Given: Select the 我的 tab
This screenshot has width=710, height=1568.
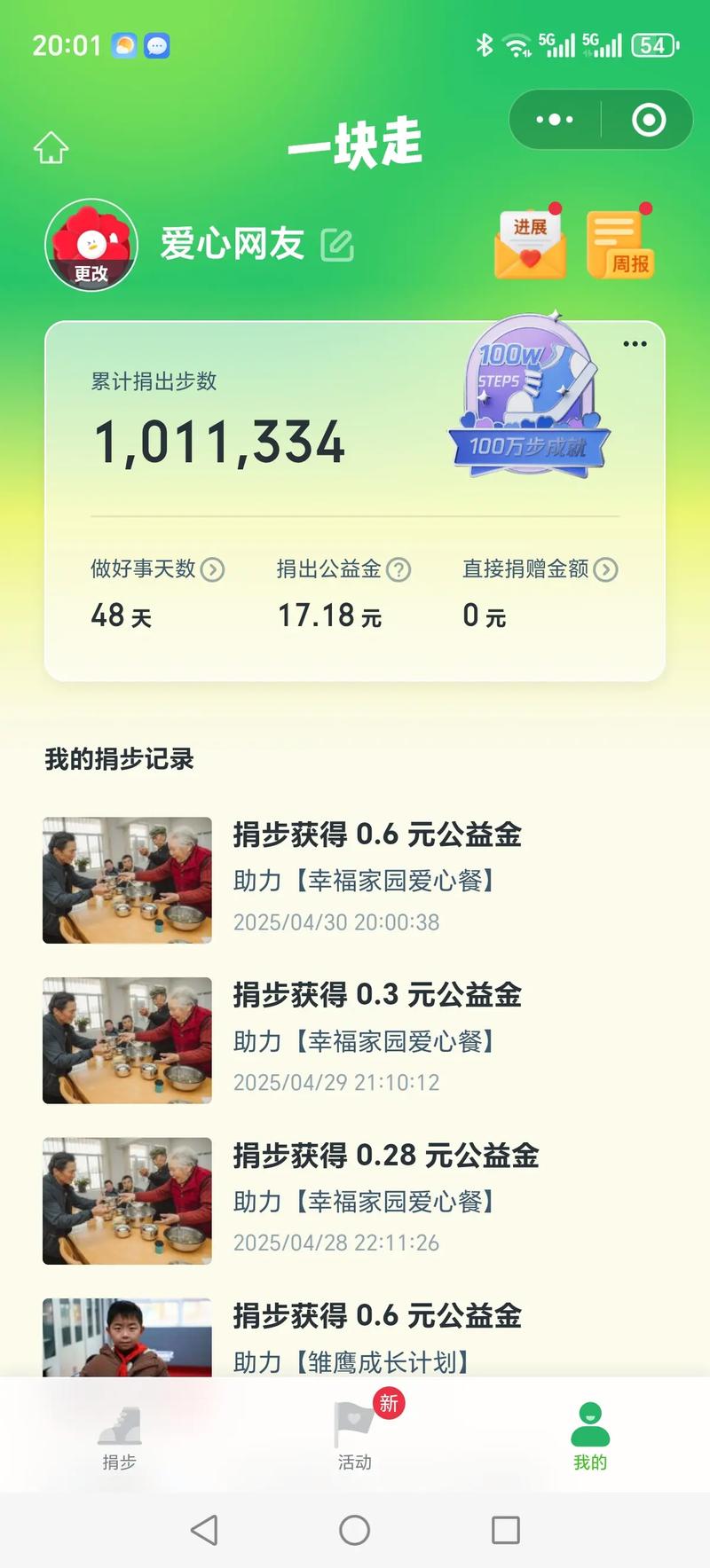Looking at the screenshot, I should point(590,1437).
